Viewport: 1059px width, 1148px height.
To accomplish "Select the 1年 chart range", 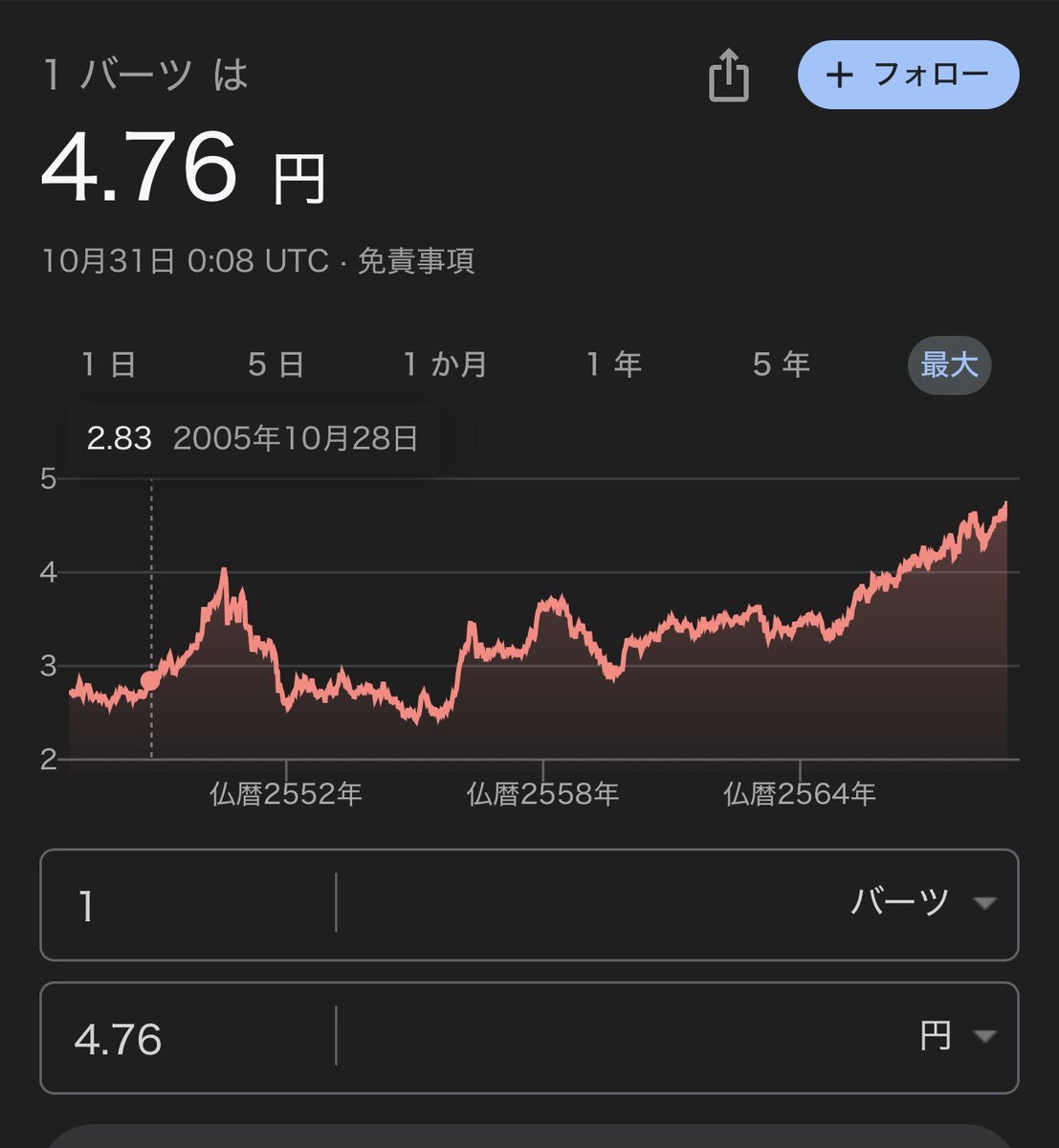I will click(613, 364).
